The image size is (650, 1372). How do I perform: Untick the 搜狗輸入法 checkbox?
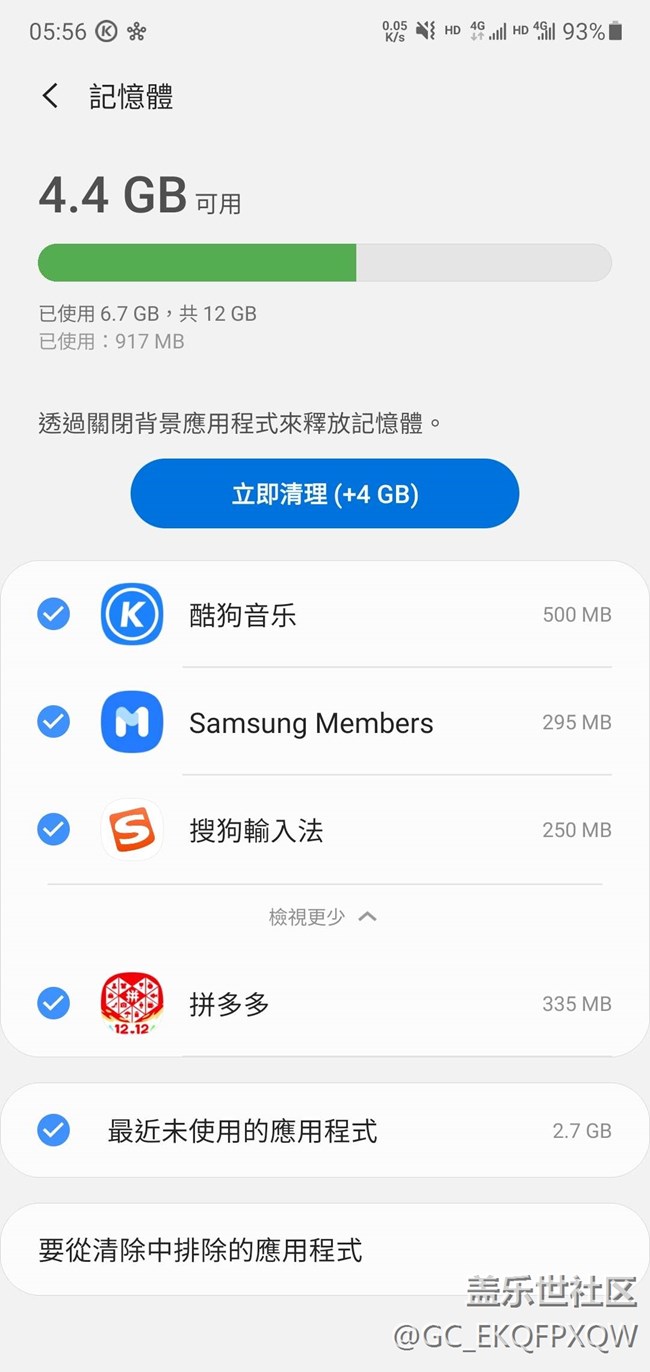[x=53, y=829]
